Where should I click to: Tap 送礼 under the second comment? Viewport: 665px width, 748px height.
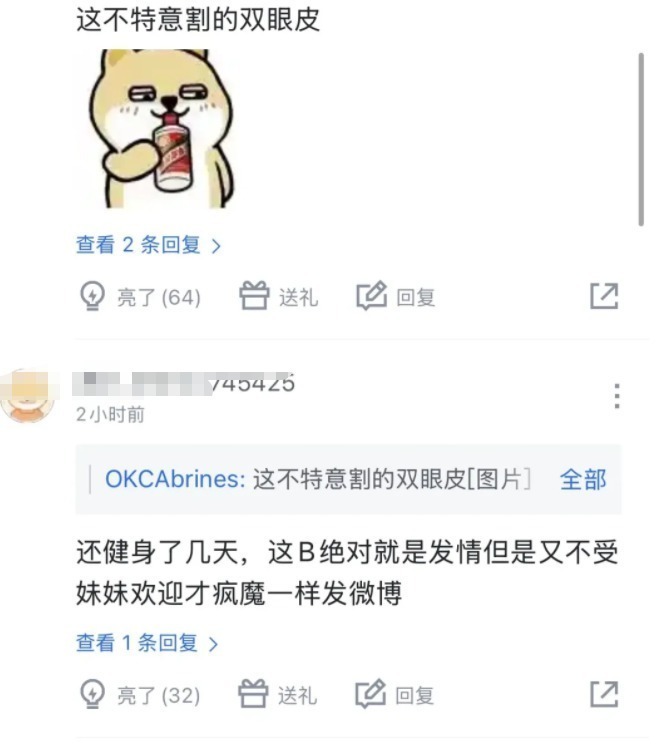[x=279, y=695]
